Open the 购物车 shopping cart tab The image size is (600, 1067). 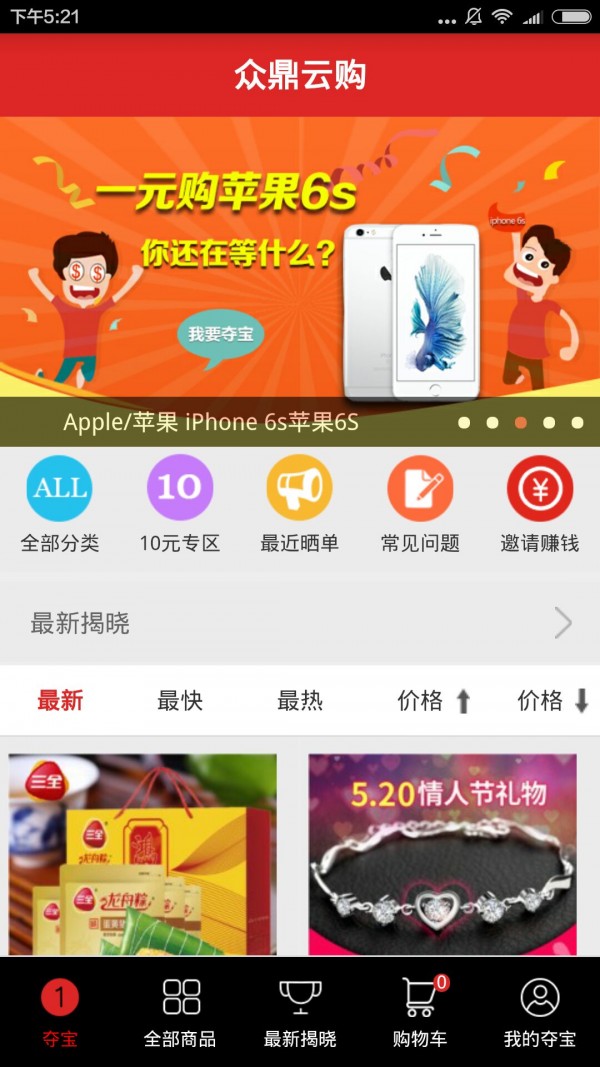tap(420, 1012)
